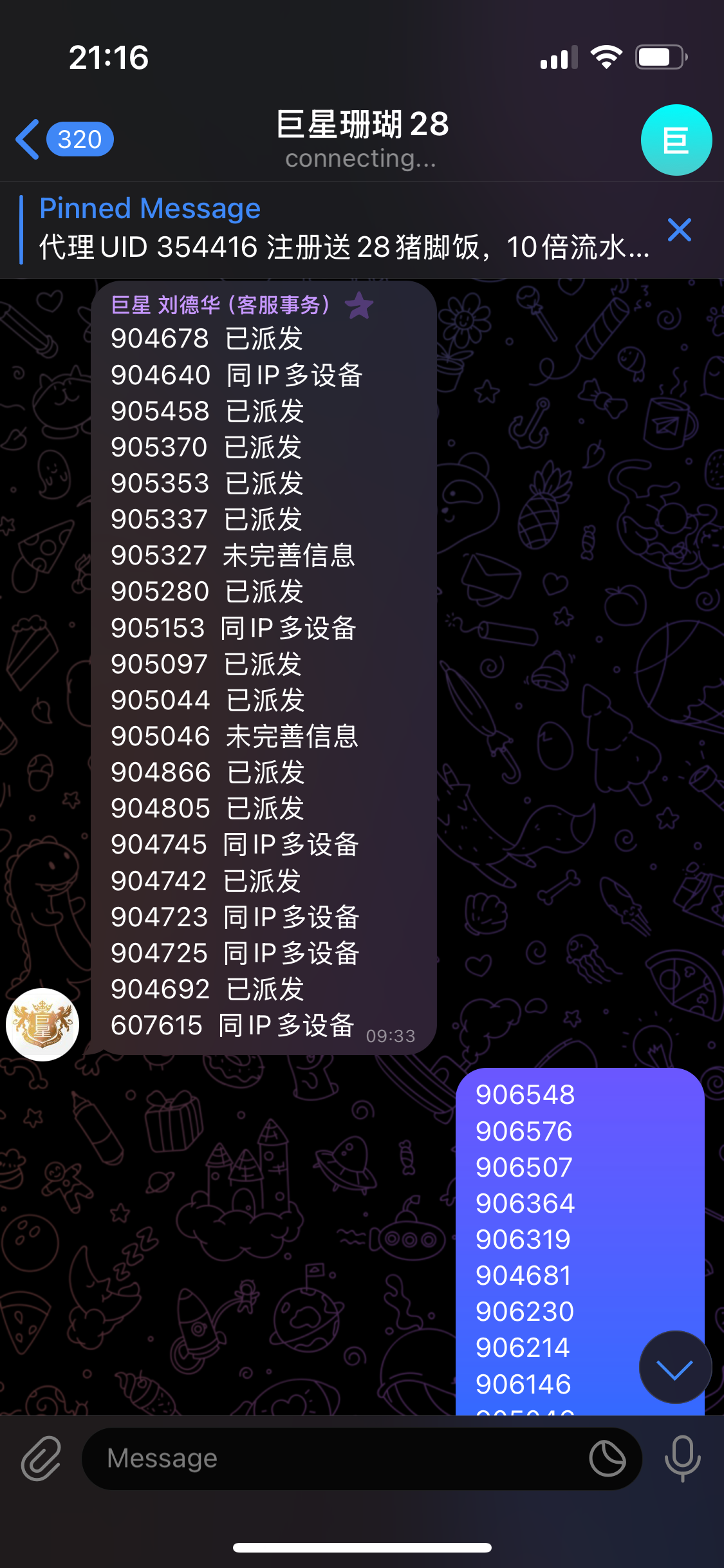
Task: Tap the microphone to record voice
Action: pos(682,1458)
